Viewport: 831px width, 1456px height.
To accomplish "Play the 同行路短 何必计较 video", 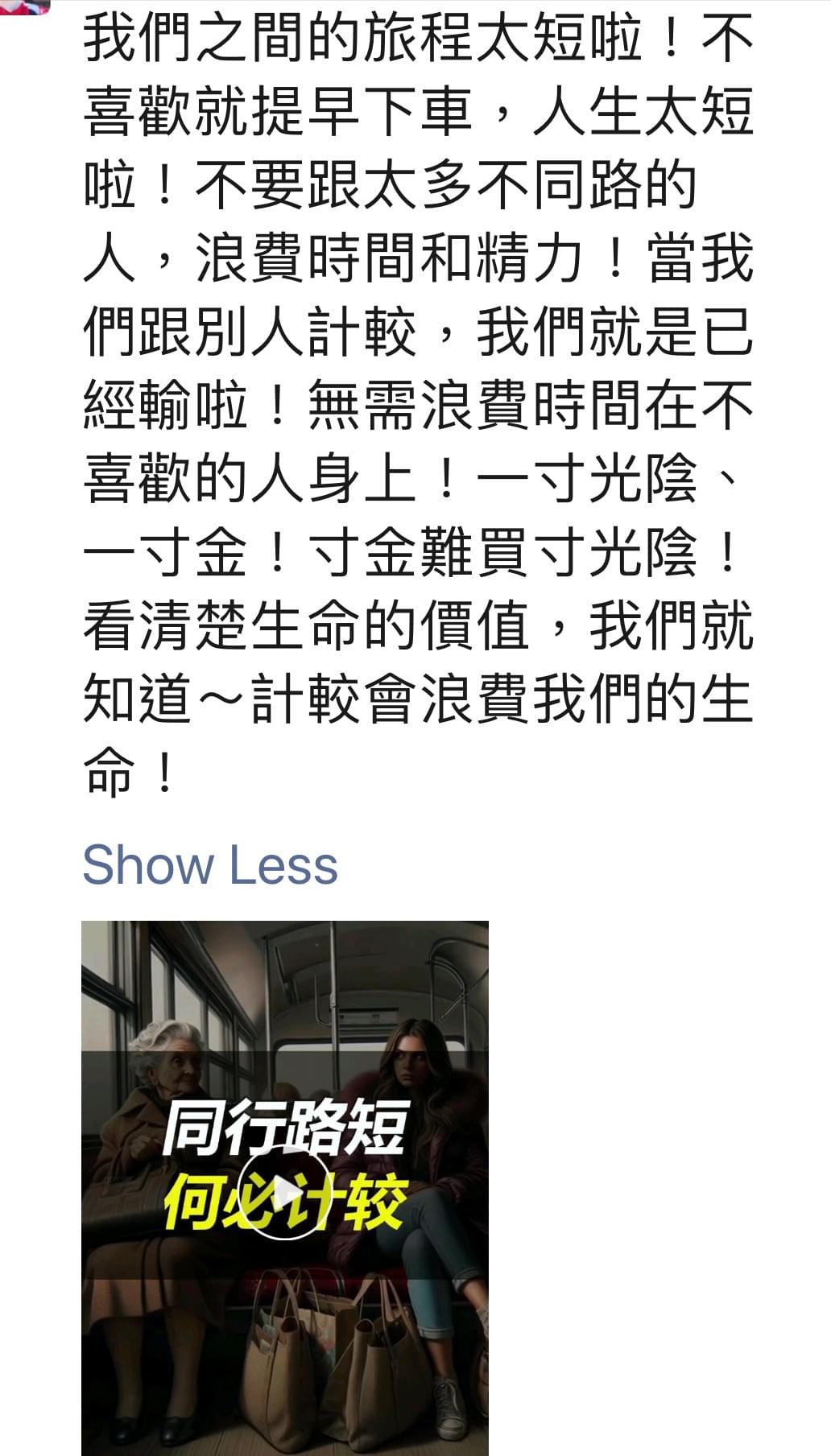I will [285, 1194].
